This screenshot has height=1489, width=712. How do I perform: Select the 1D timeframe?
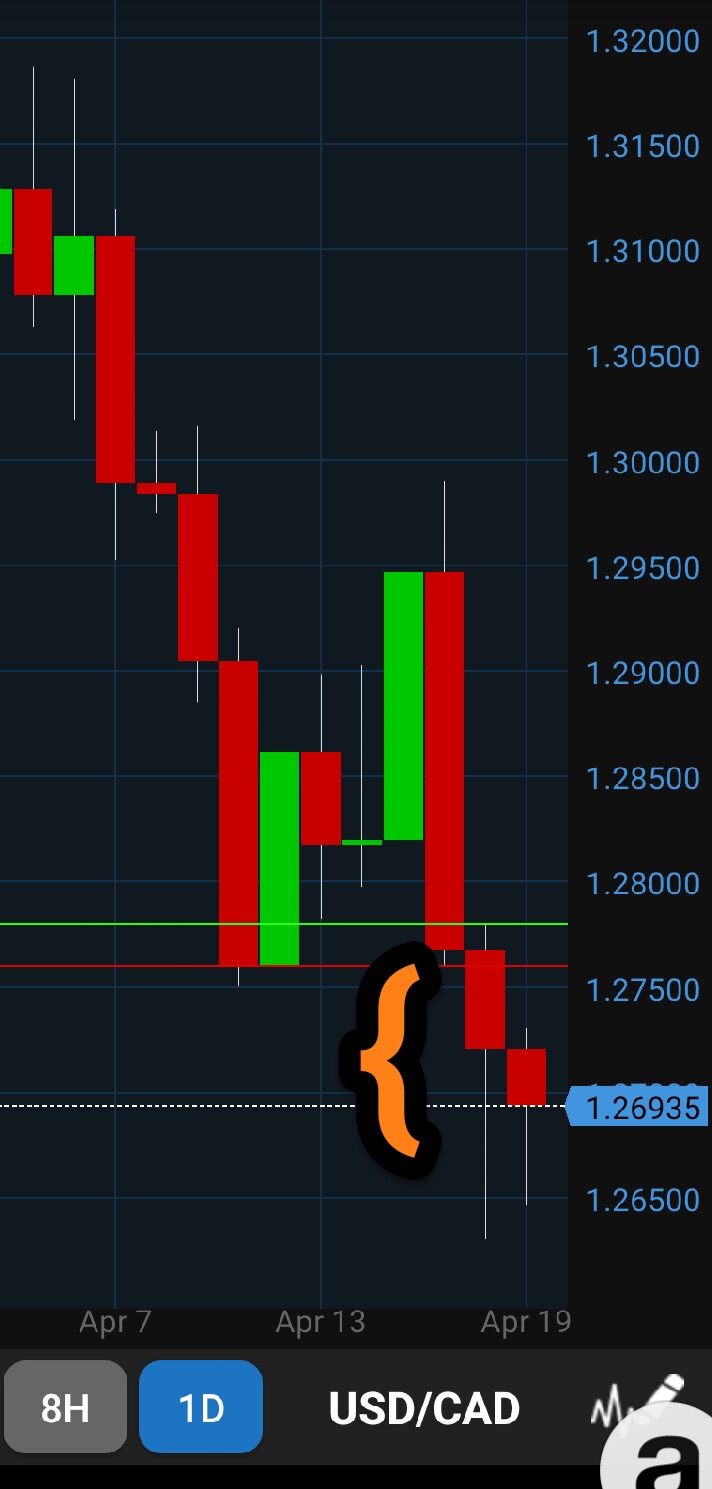201,1407
